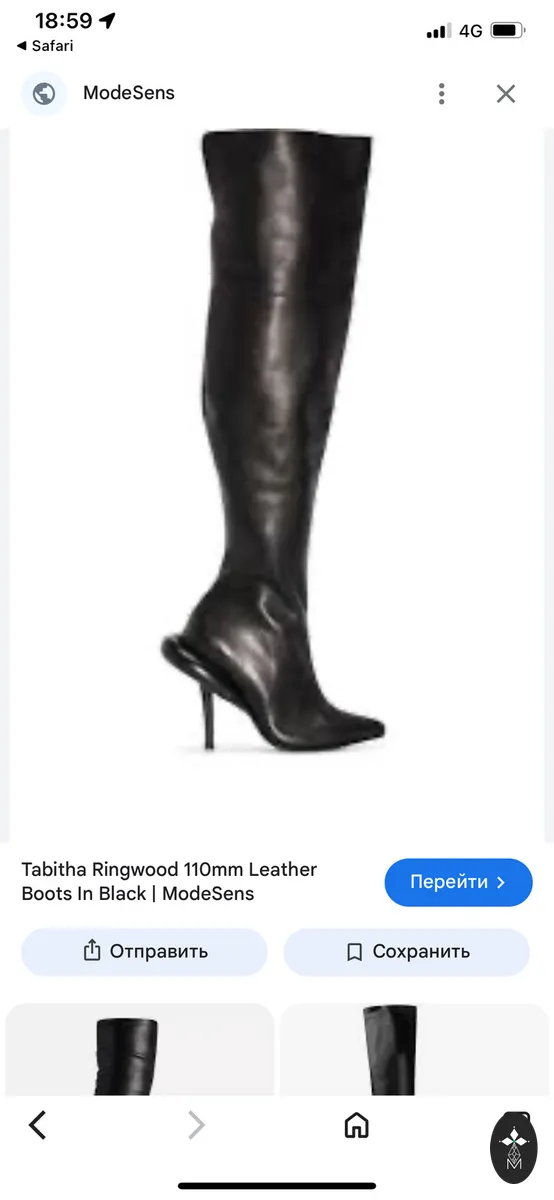The width and height of the screenshot is (554, 1200).
Task: Open the left related boot thumbnail
Action: 140,1050
